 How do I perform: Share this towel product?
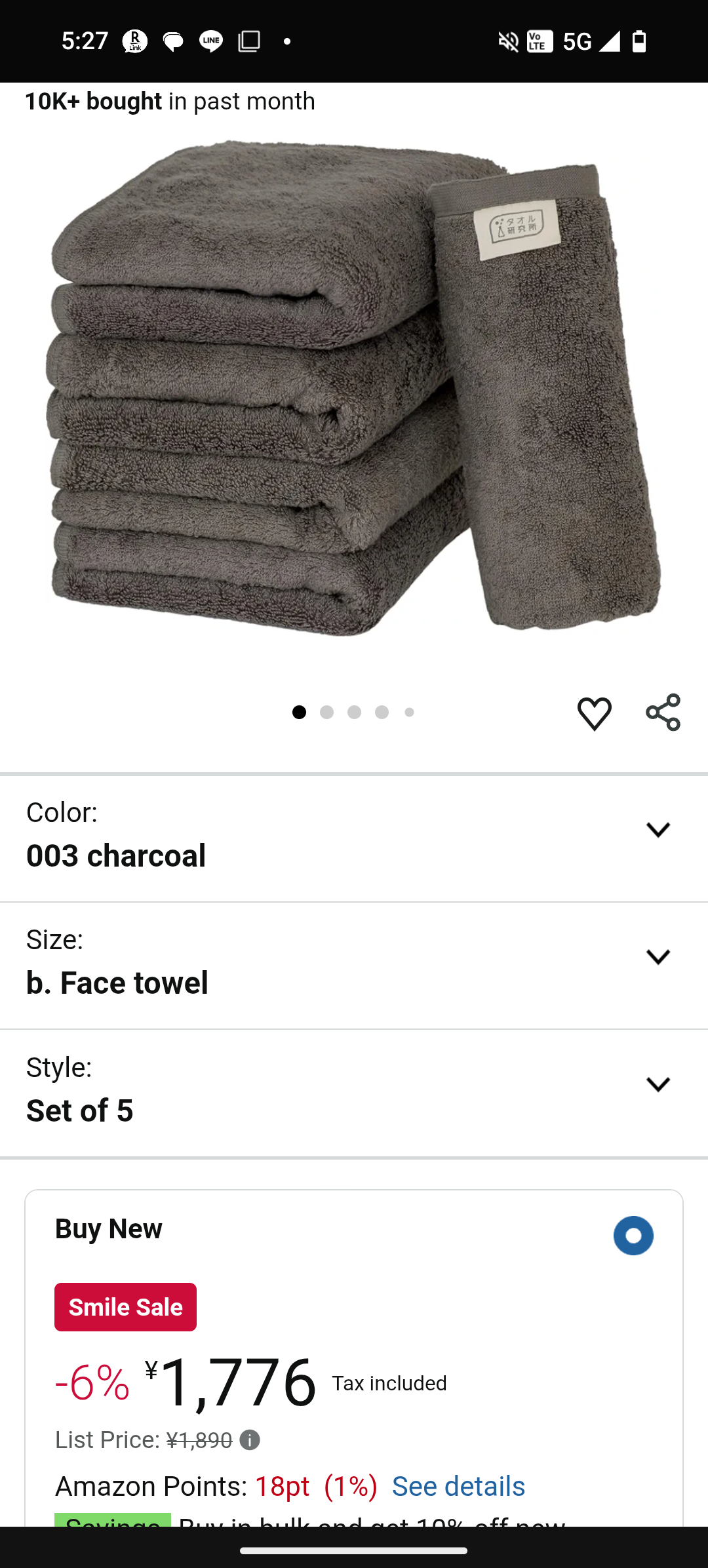coord(663,713)
